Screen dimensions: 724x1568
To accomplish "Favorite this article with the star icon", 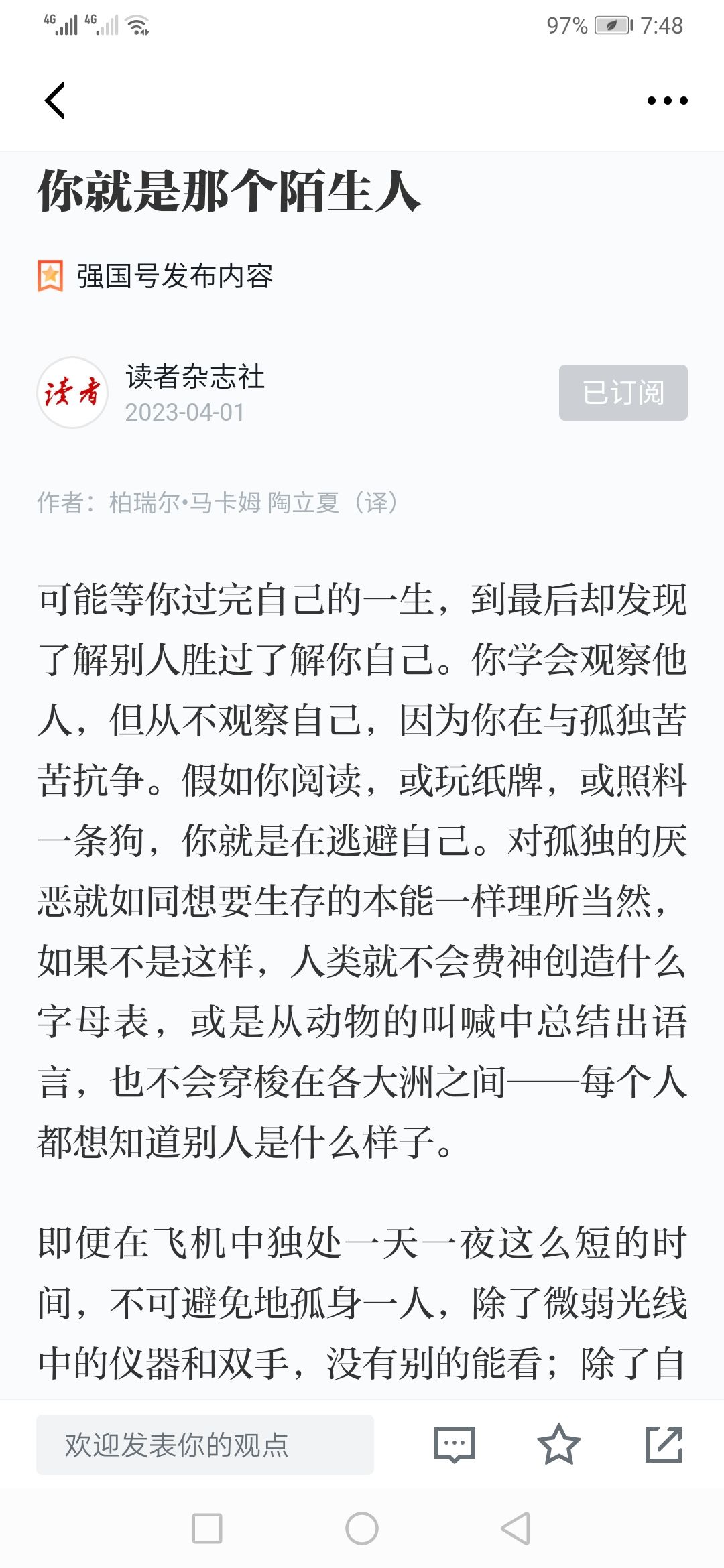I will (x=558, y=1444).
